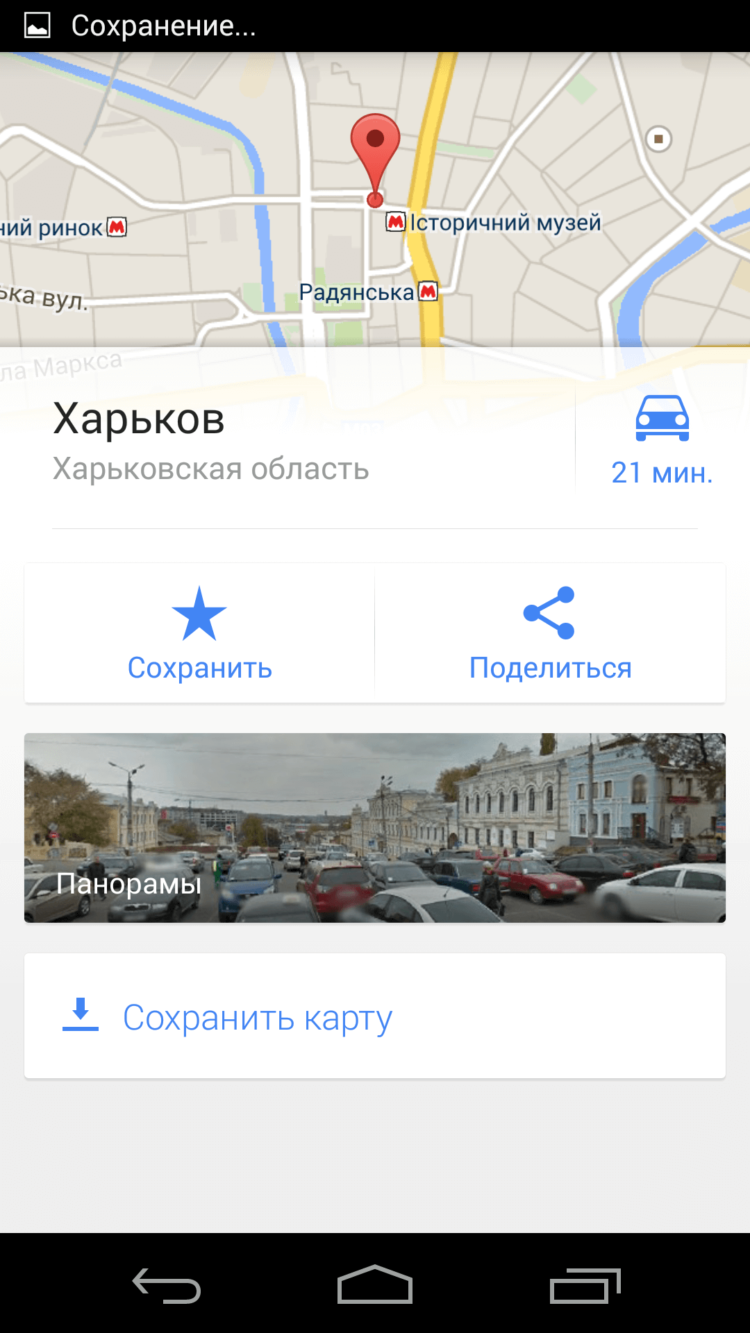The width and height of the screenshot is (750, 1333).
Task: Tap the star icon to save Харьков
Action: click(199, 613)
